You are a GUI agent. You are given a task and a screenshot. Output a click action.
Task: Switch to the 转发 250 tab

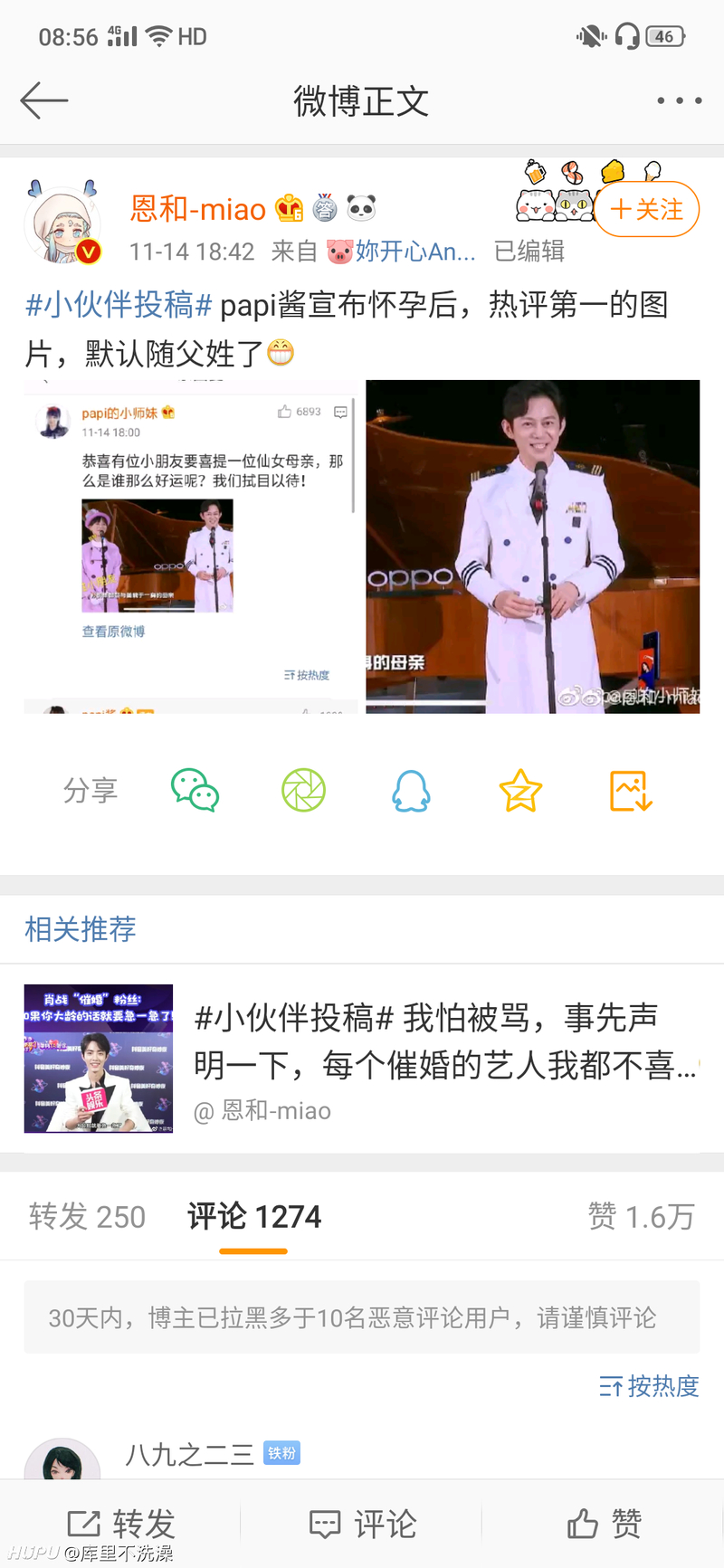coord(87,1217)
